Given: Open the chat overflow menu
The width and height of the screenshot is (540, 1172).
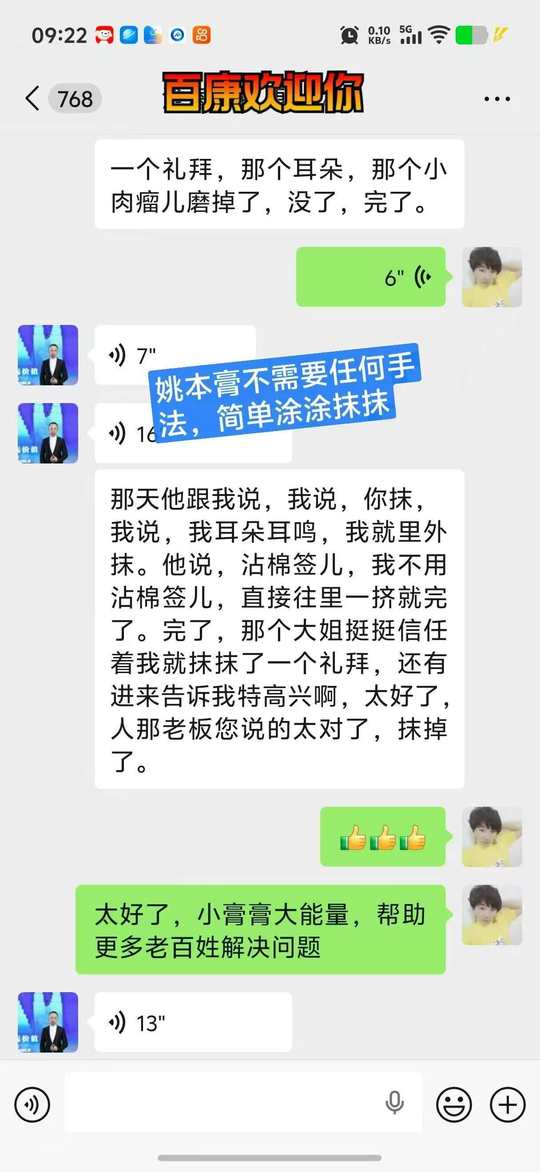Looking at the screenshot, I should coord(497,99).
